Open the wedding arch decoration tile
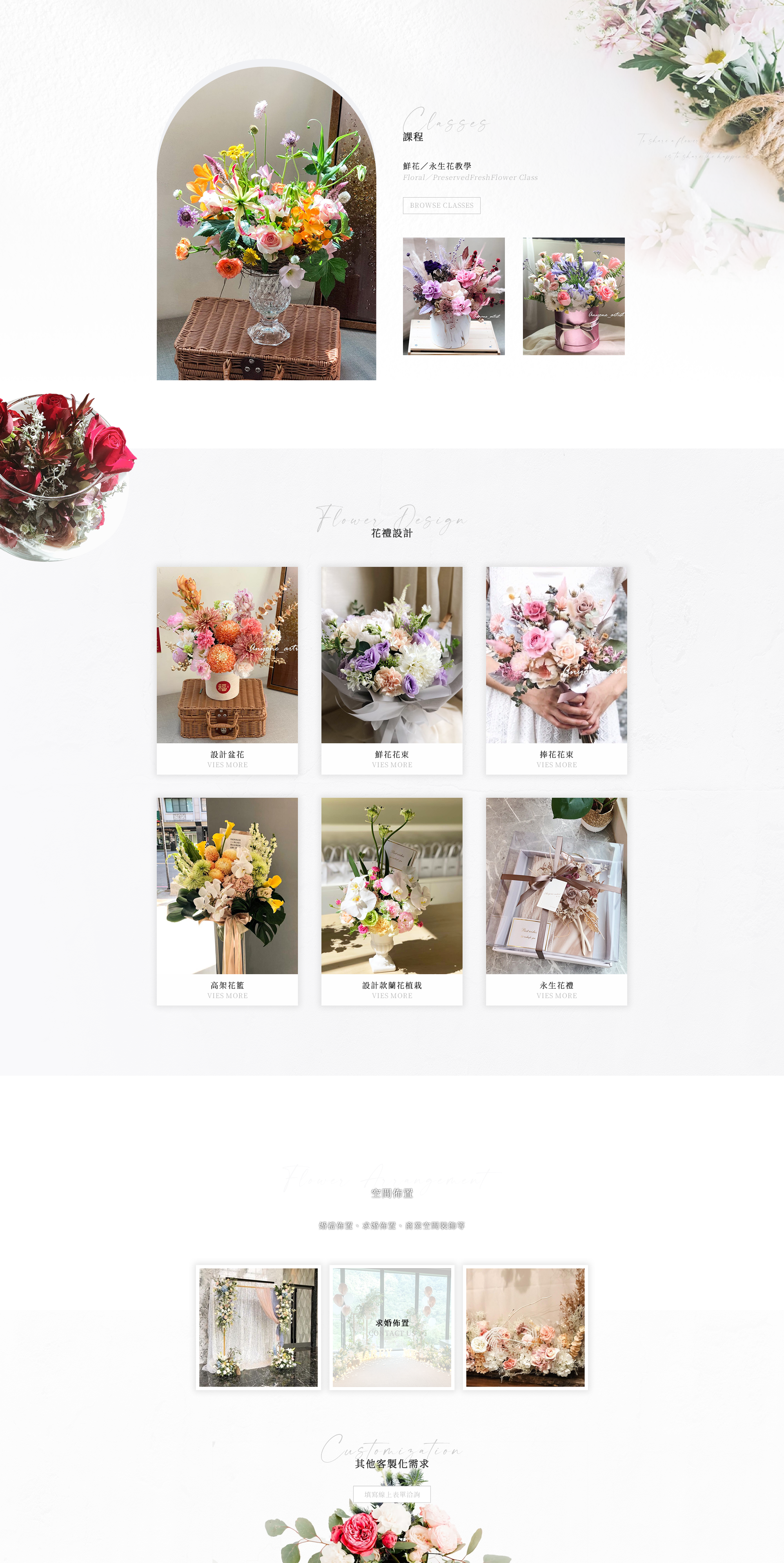This screenshot has width=784, height=1563. coord(258,1327)
